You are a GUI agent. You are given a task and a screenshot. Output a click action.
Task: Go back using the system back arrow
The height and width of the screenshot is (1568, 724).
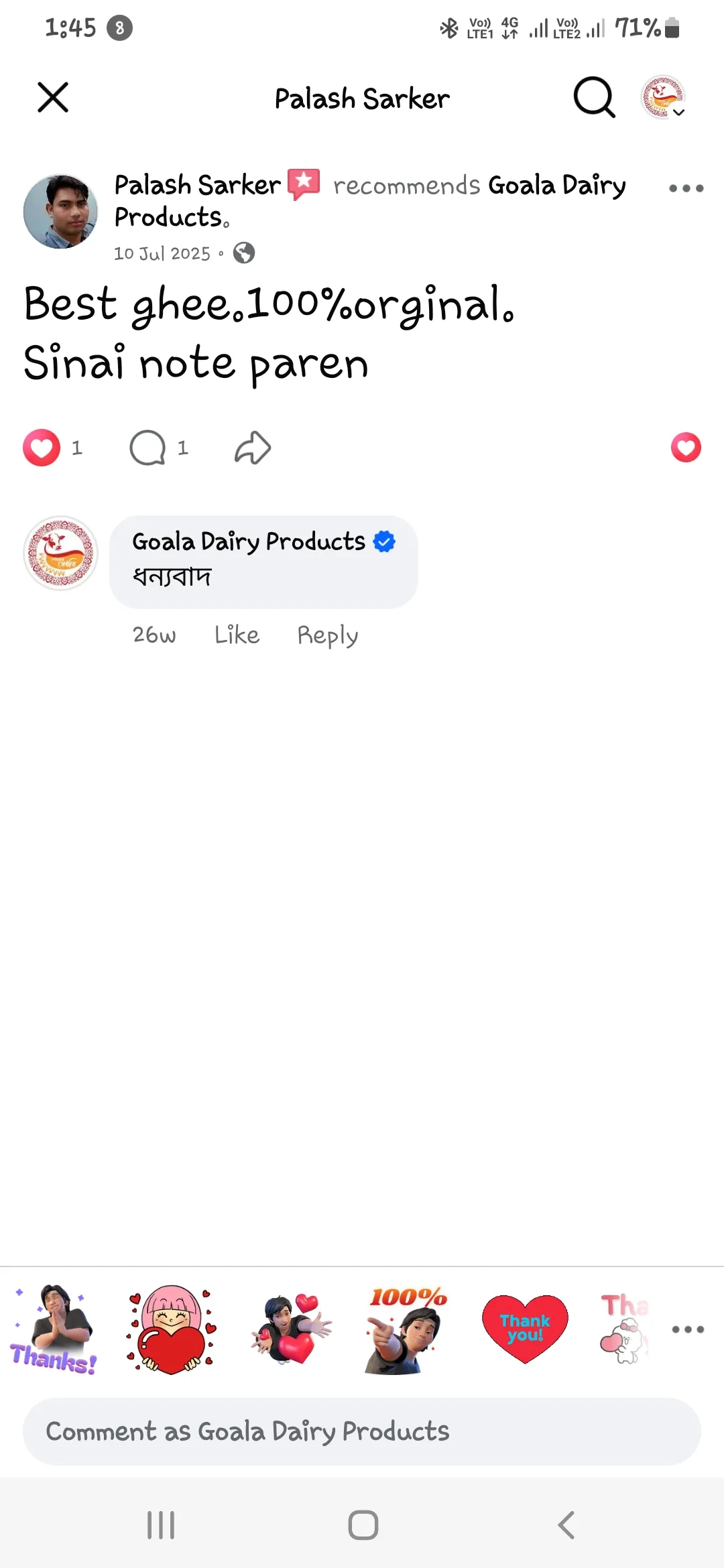point(566,1525)
